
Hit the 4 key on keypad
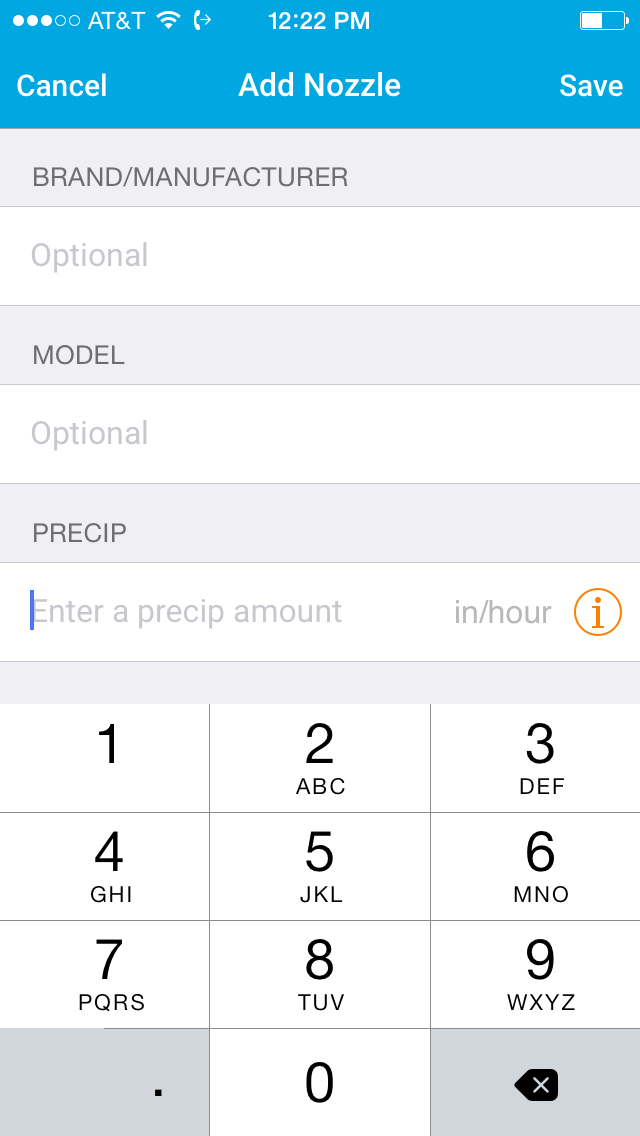pos(104,866)
